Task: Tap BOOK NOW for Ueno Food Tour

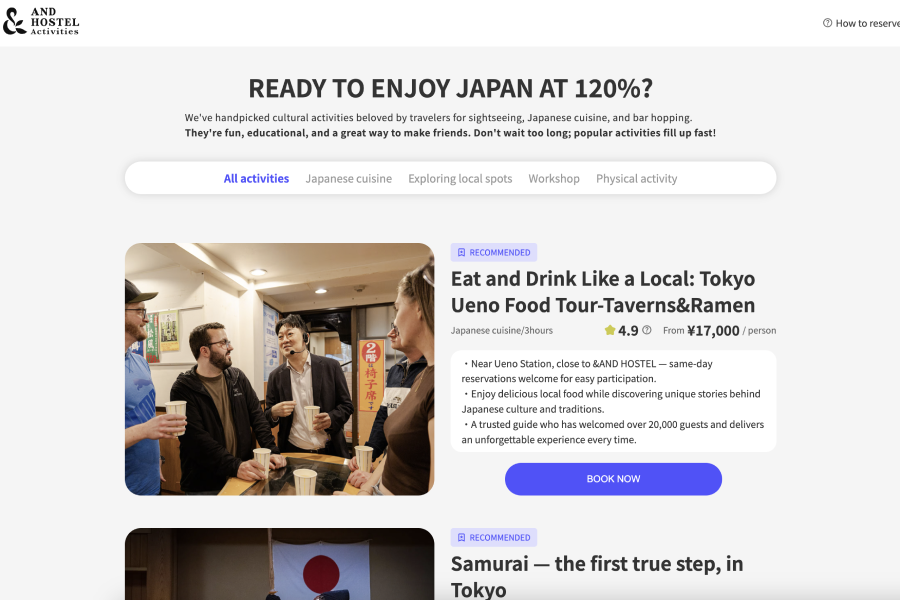Action: 613,479
